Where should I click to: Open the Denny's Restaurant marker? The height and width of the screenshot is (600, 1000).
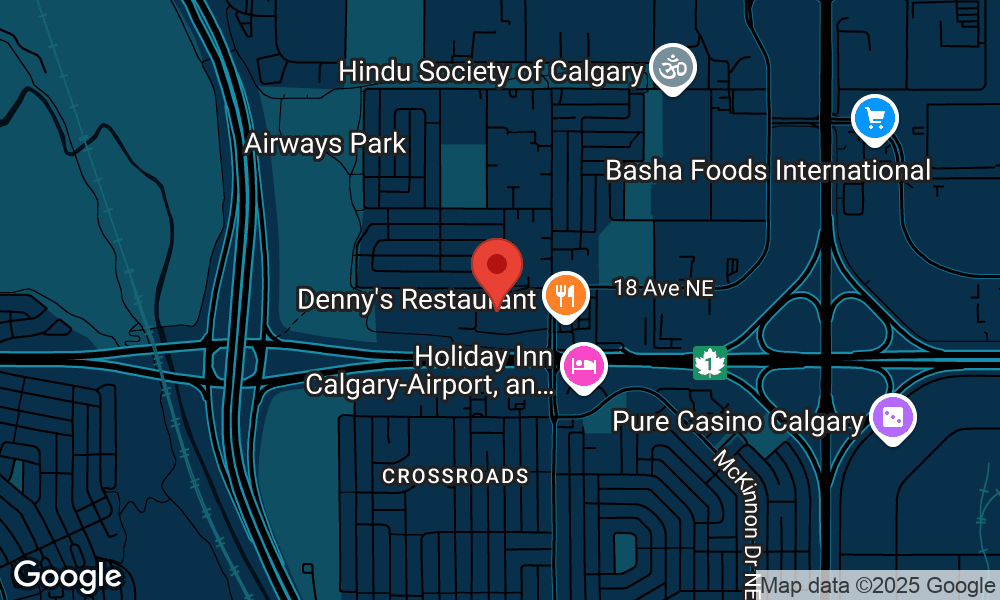tap(565, 295)
